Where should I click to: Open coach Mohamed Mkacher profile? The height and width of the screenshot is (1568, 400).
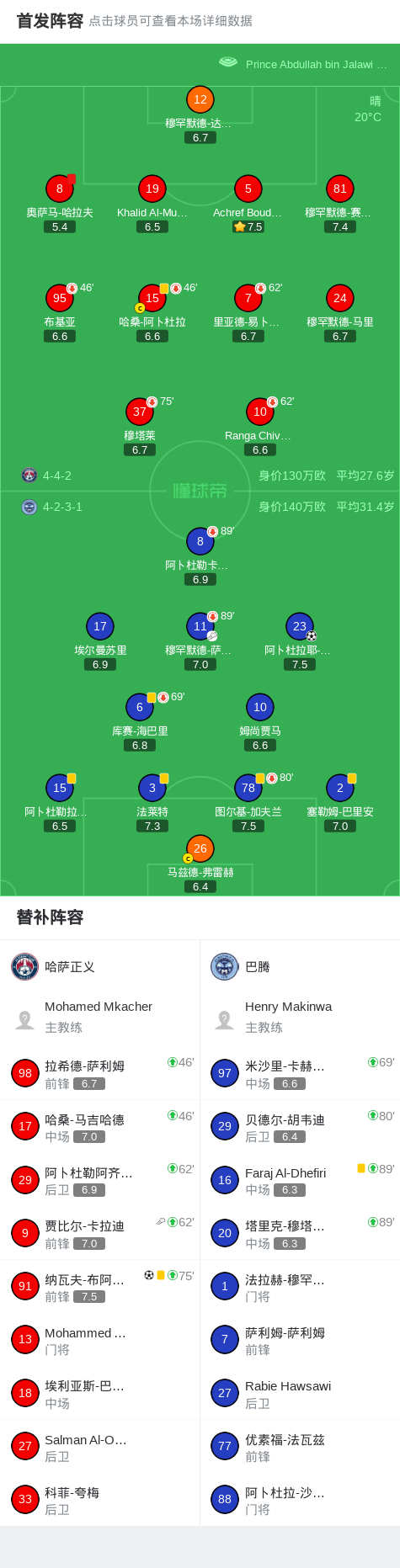tap(100, 1017)
